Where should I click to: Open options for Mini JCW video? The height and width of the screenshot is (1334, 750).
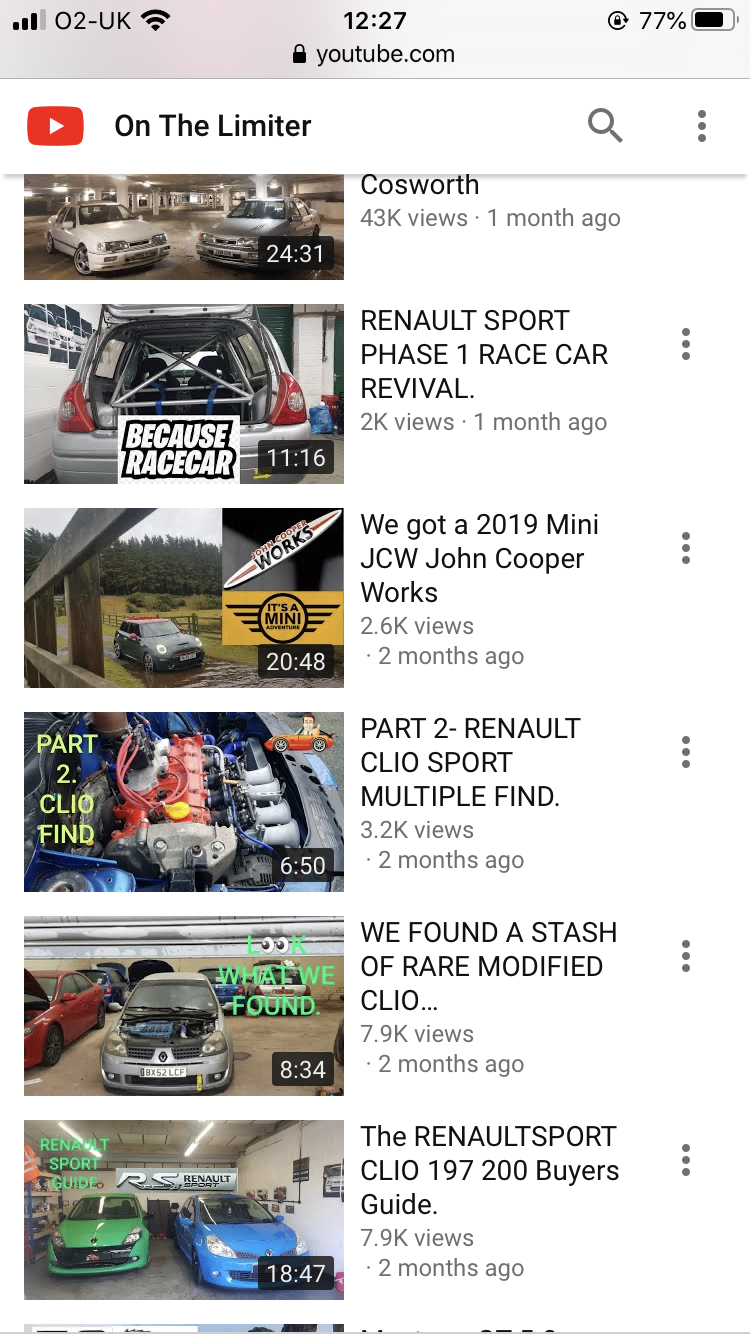click(686, 548)
